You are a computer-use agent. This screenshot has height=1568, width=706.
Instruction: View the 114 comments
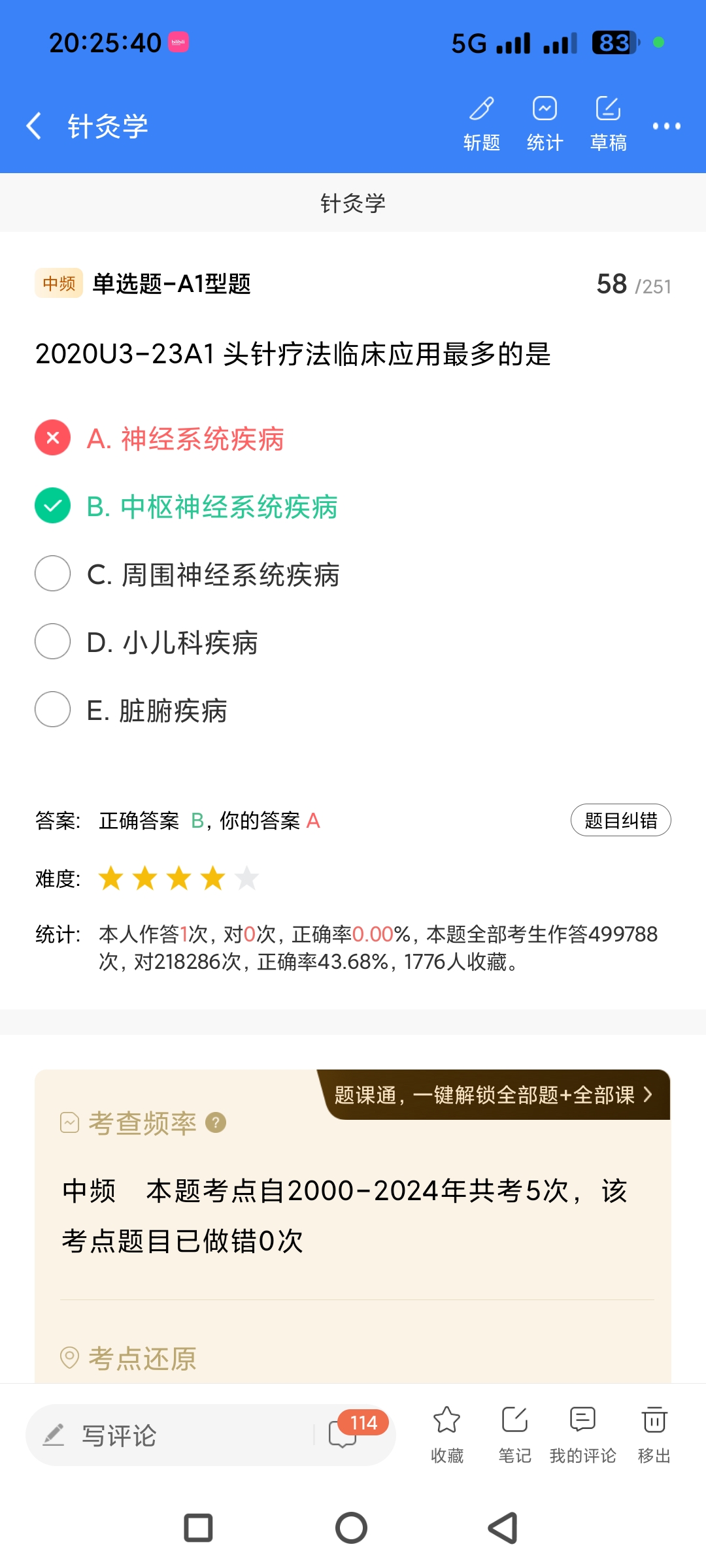[x=346, y=1434]
